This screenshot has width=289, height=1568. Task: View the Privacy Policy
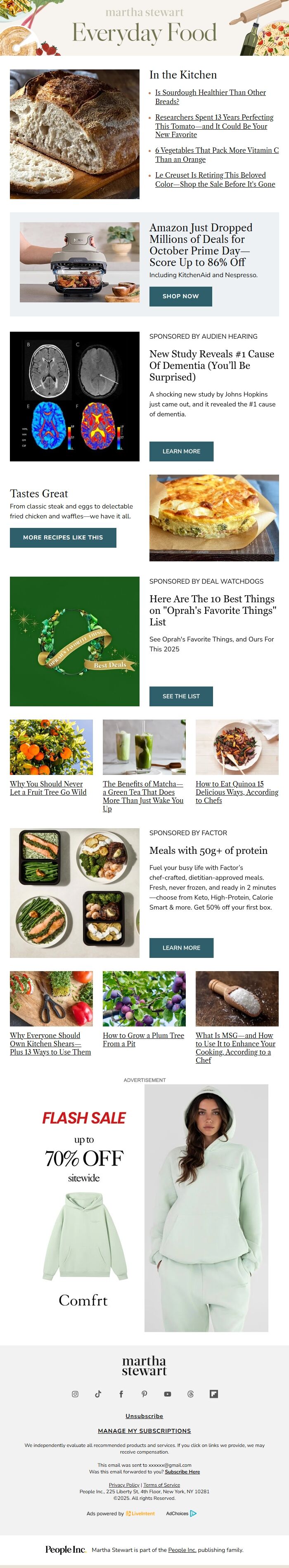click(x=123, y=1485)
